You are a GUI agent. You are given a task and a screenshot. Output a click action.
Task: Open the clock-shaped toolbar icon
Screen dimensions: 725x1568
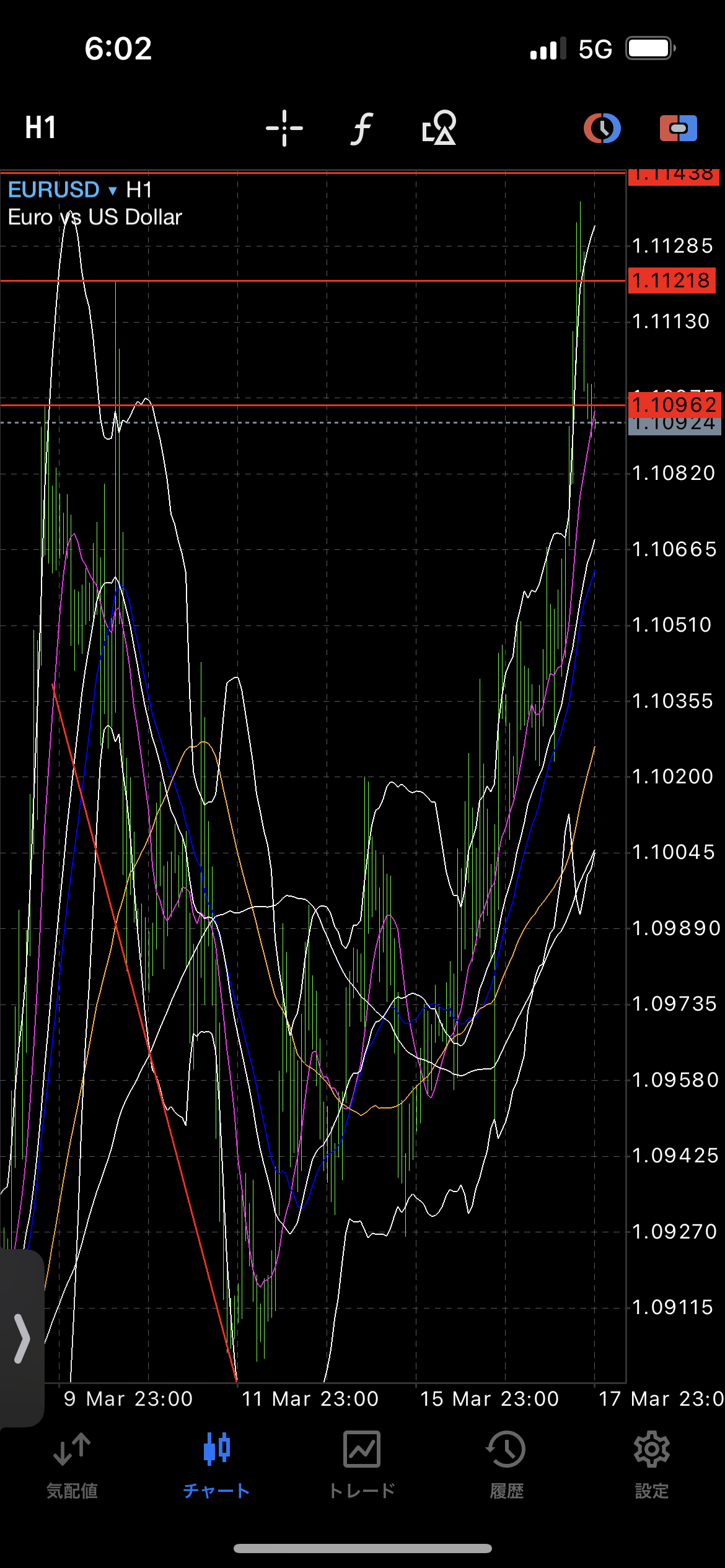(x=602, y=128)
